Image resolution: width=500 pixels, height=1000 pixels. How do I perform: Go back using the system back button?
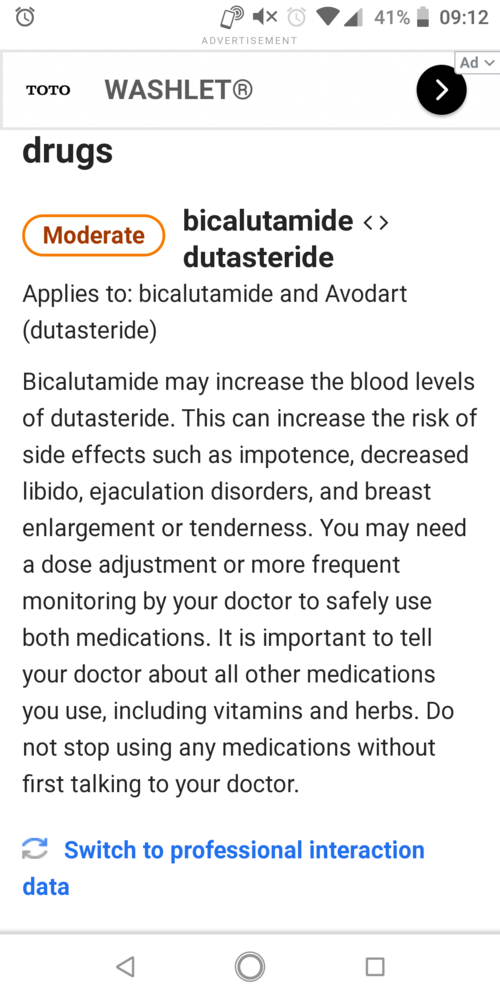pos(125,967)
